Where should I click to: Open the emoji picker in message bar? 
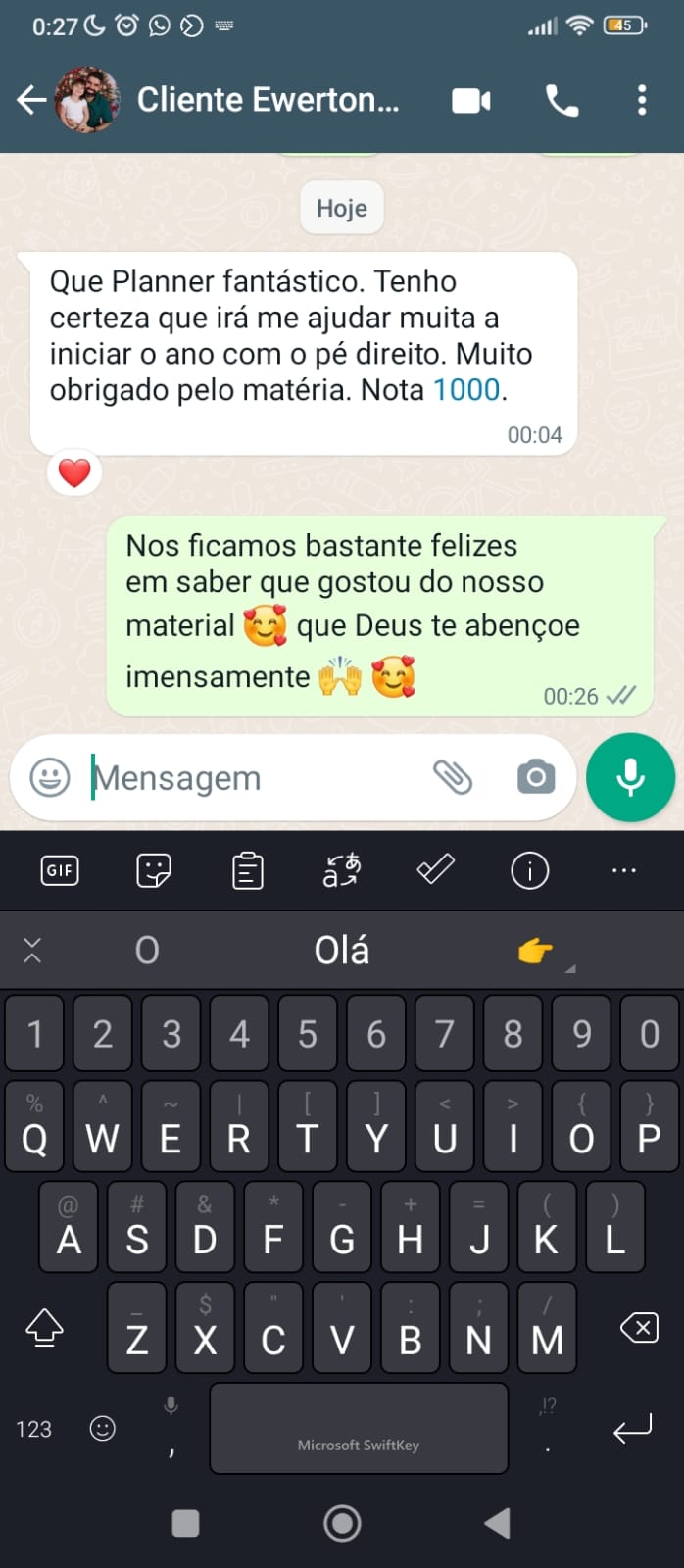coord(50,778)
